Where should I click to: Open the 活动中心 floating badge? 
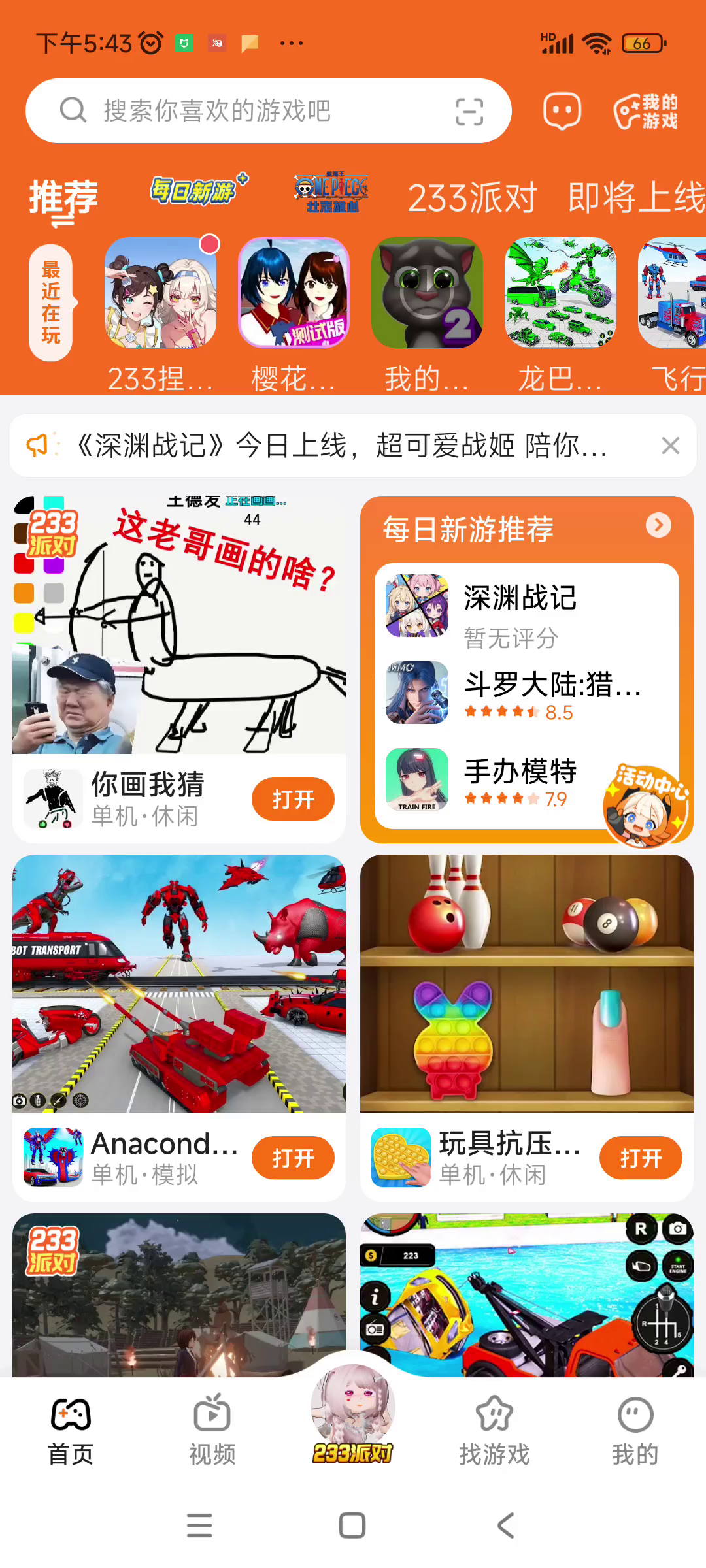(x=646, y=805)
